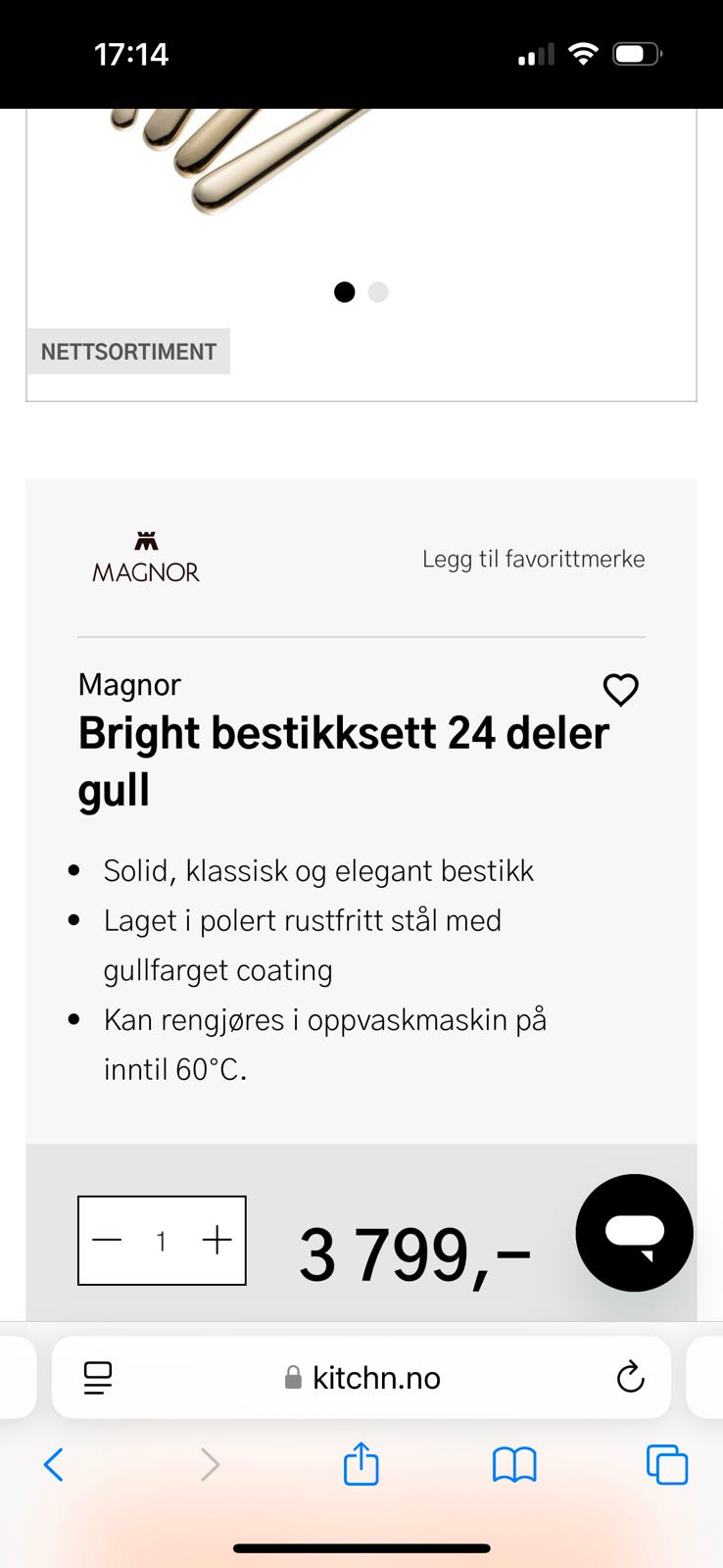Tap the heart icon to favorite the product
The height and width of the screenshot is (1568, 723).
(621, 690)
